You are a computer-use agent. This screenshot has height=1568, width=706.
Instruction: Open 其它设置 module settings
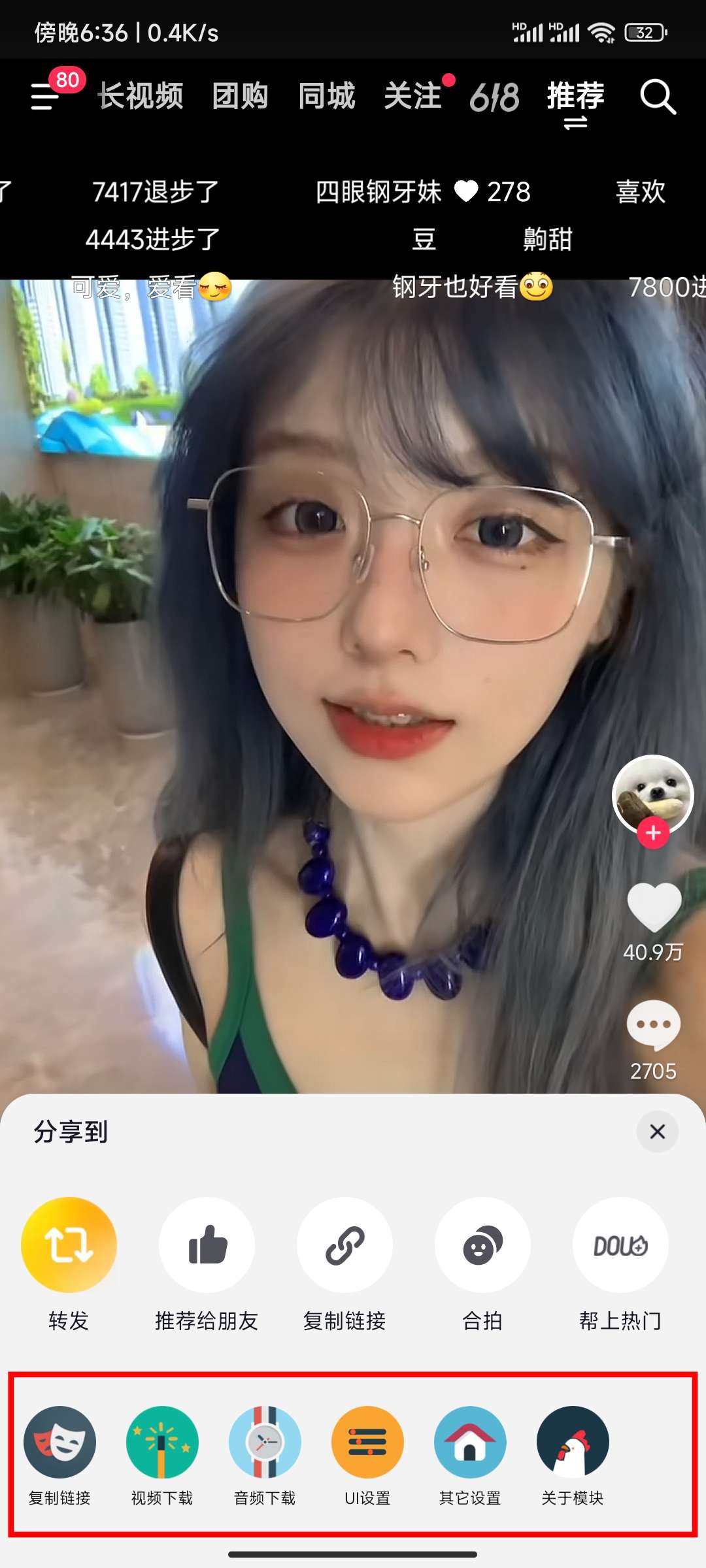[470, 1443]
